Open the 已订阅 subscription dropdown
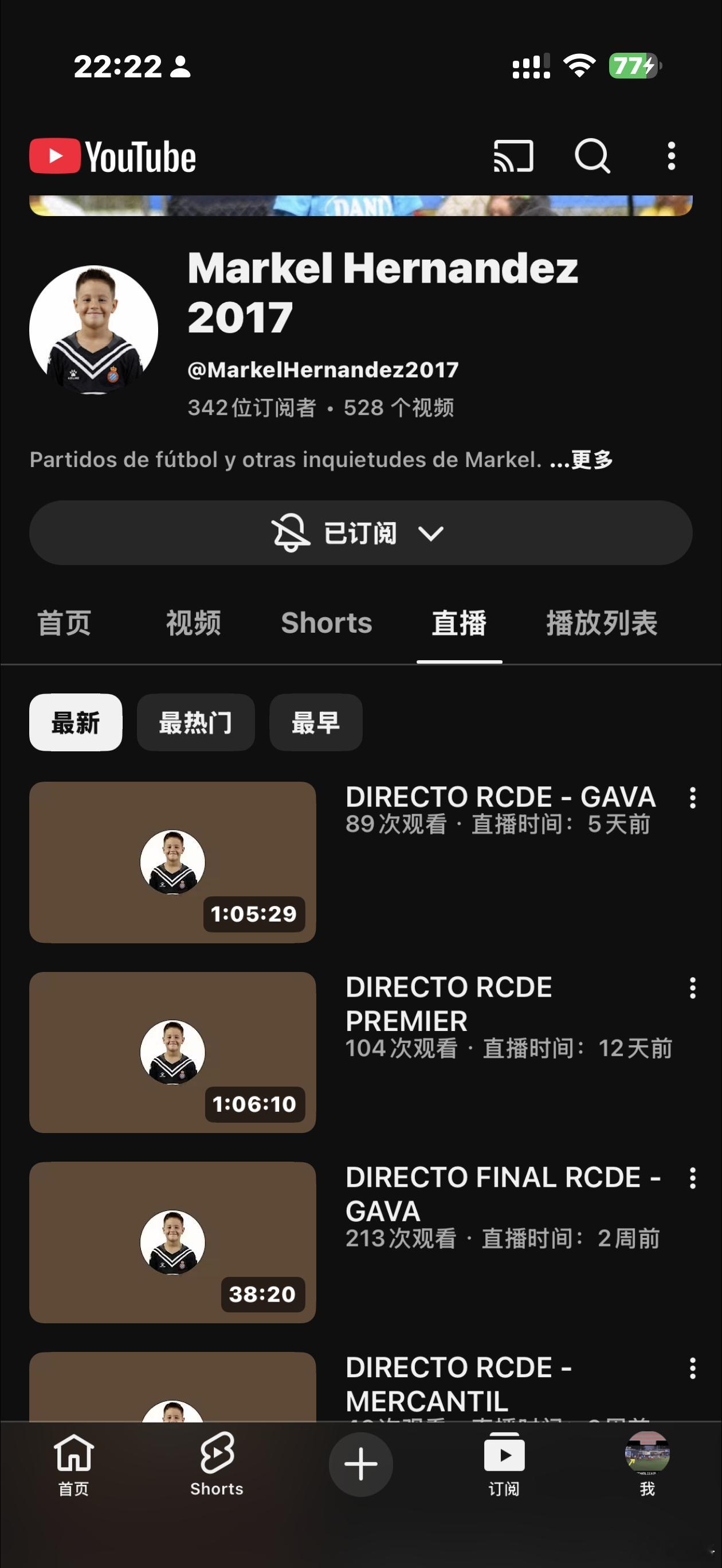The image size is (722, 1568). click(x=360, y=533)
